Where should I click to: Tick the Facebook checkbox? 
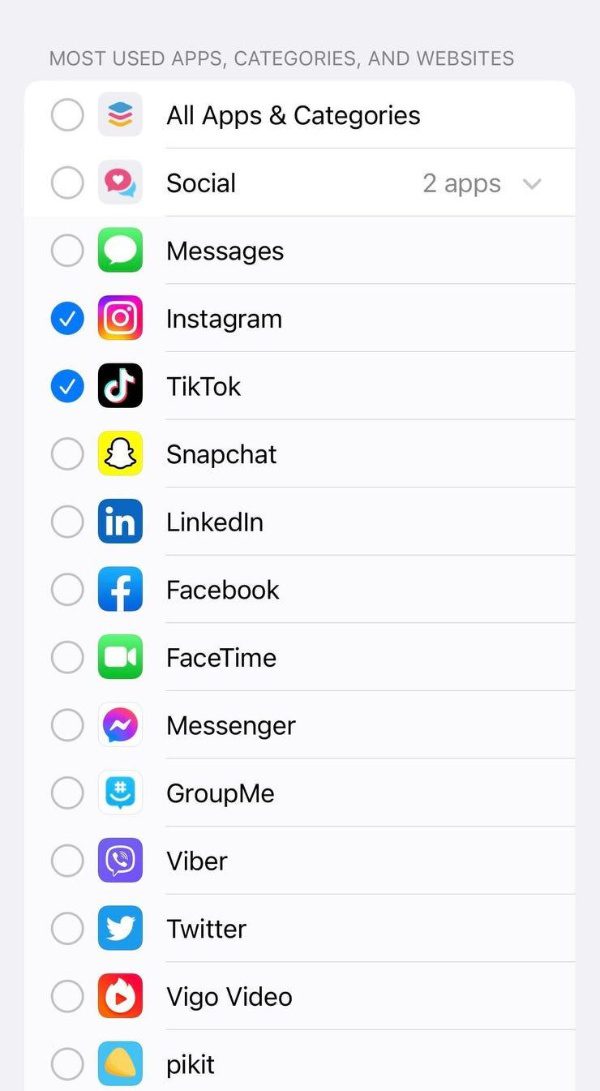tap(68, 590)
